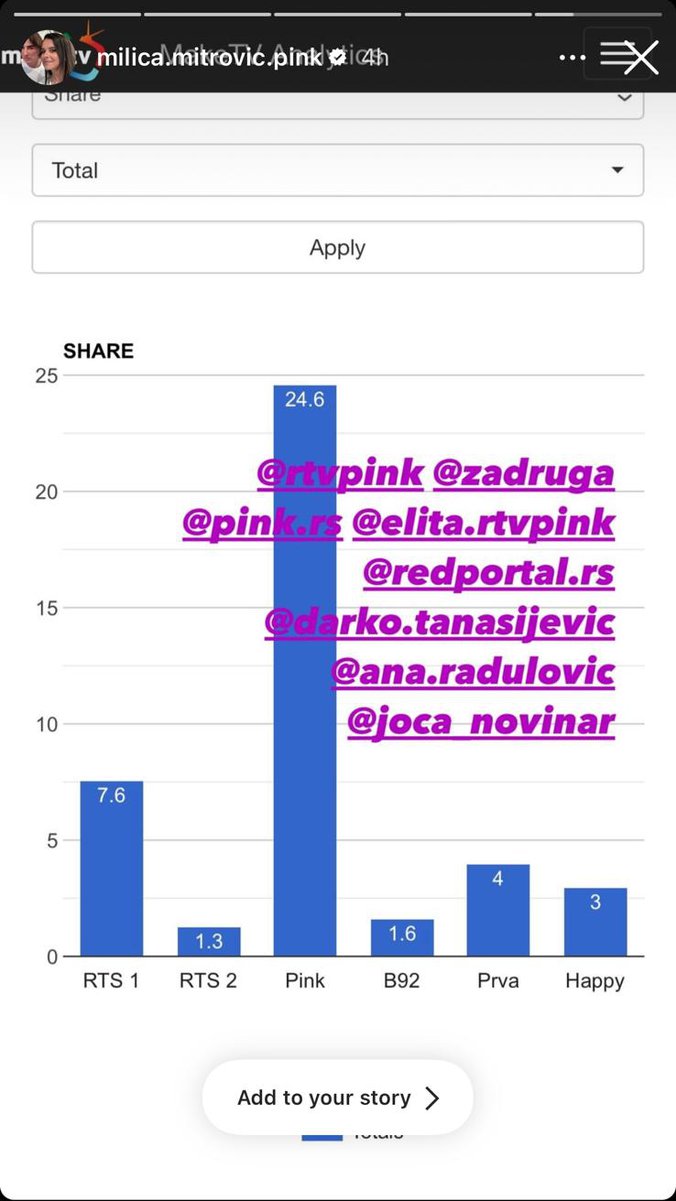
Task: Open milica.mitrovic.pink's profile from the username
Action: point(209,58)
